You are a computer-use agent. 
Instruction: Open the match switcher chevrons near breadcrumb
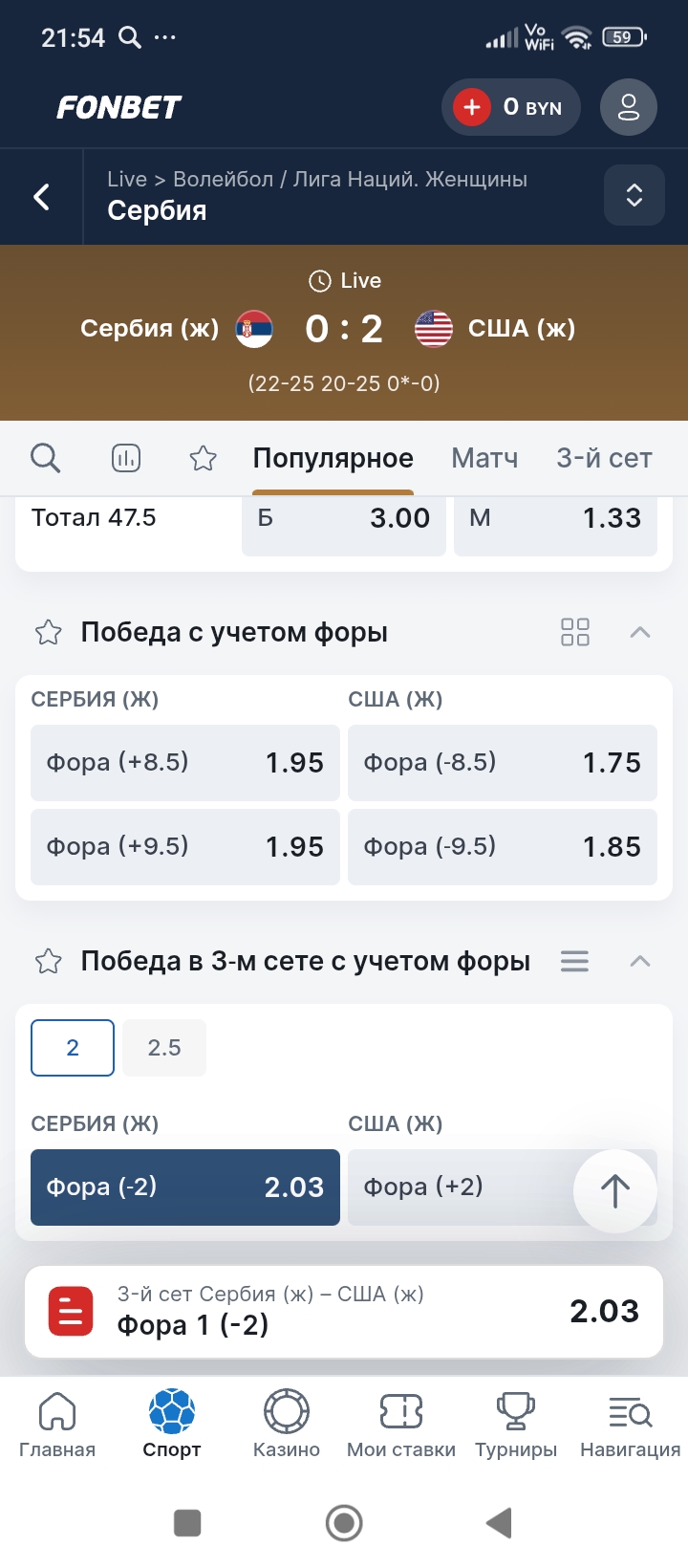coord(634,195)
